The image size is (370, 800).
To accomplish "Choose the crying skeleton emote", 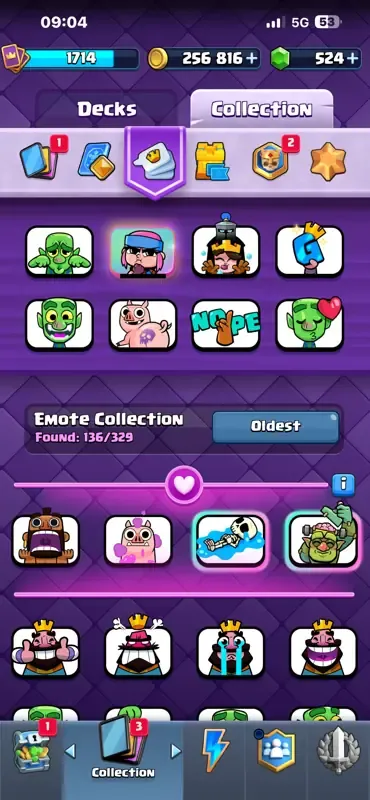I will click(231, 541).
